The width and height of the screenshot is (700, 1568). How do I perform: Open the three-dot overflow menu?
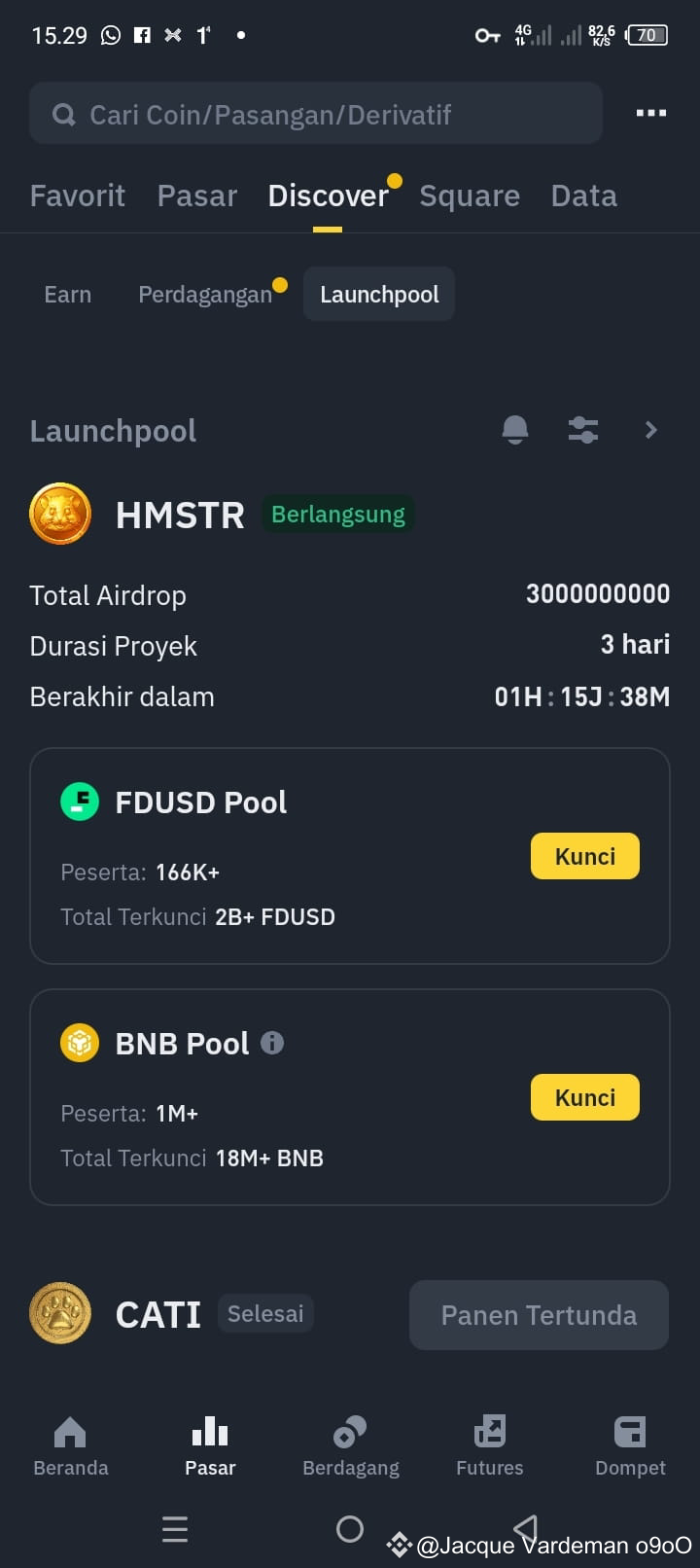coord(650,114)
